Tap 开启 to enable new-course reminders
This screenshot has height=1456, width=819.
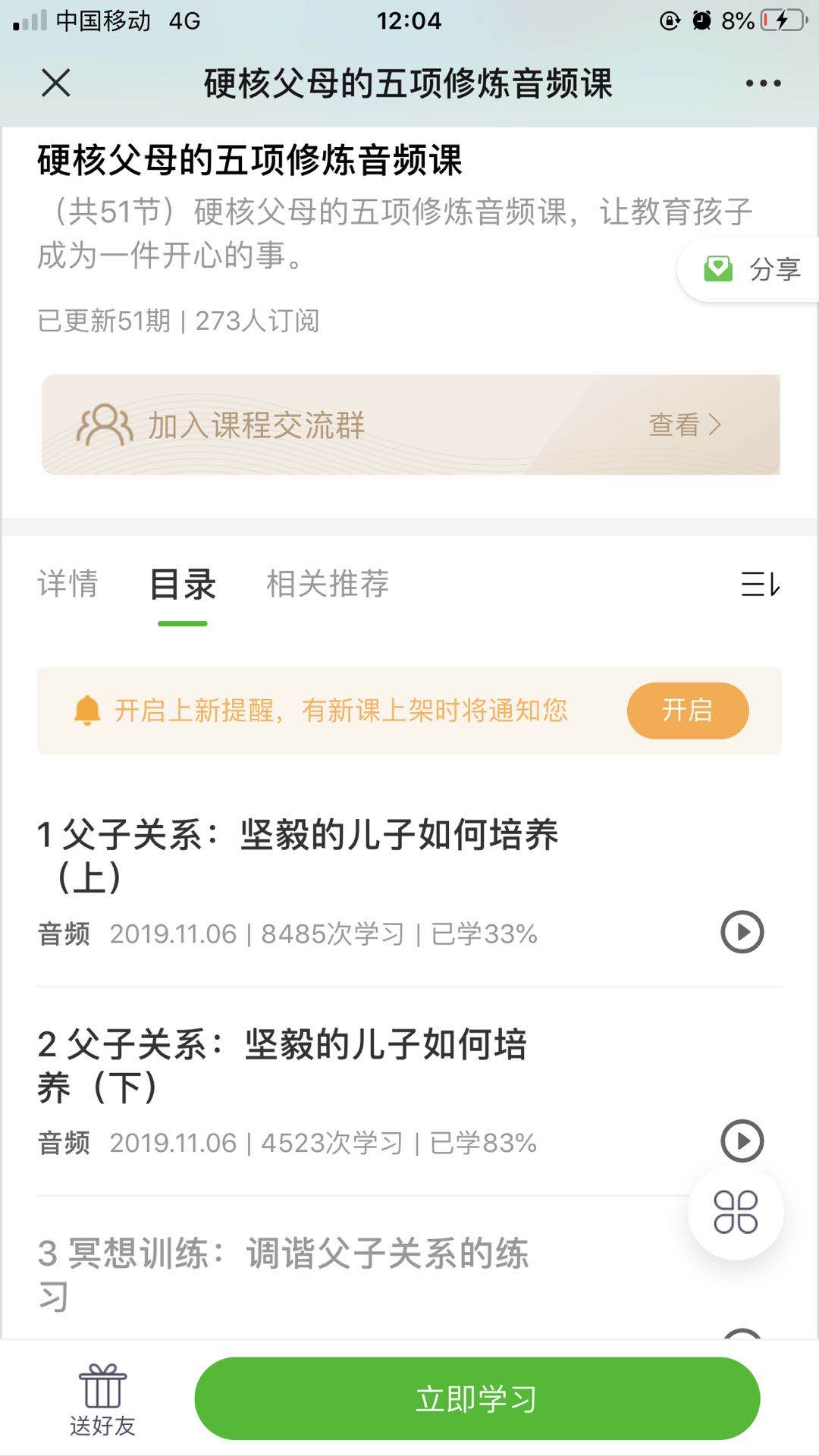tap(688, 711)
